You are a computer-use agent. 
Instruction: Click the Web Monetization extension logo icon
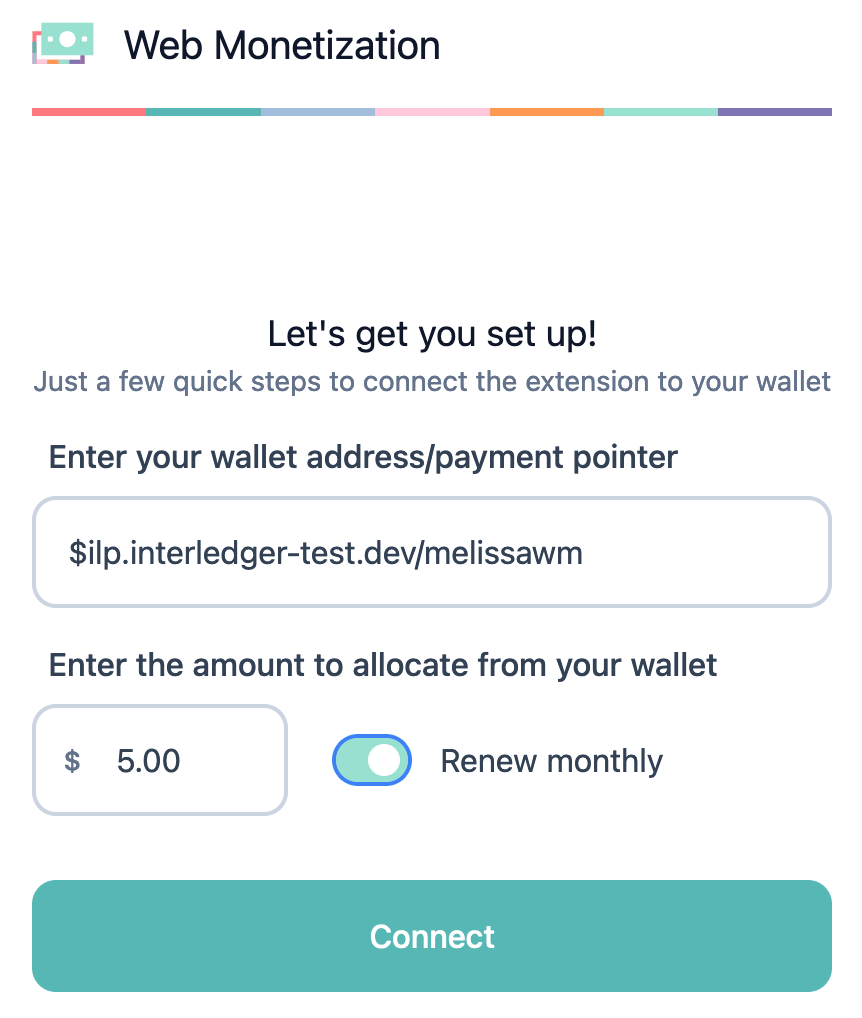coord(62,44)
